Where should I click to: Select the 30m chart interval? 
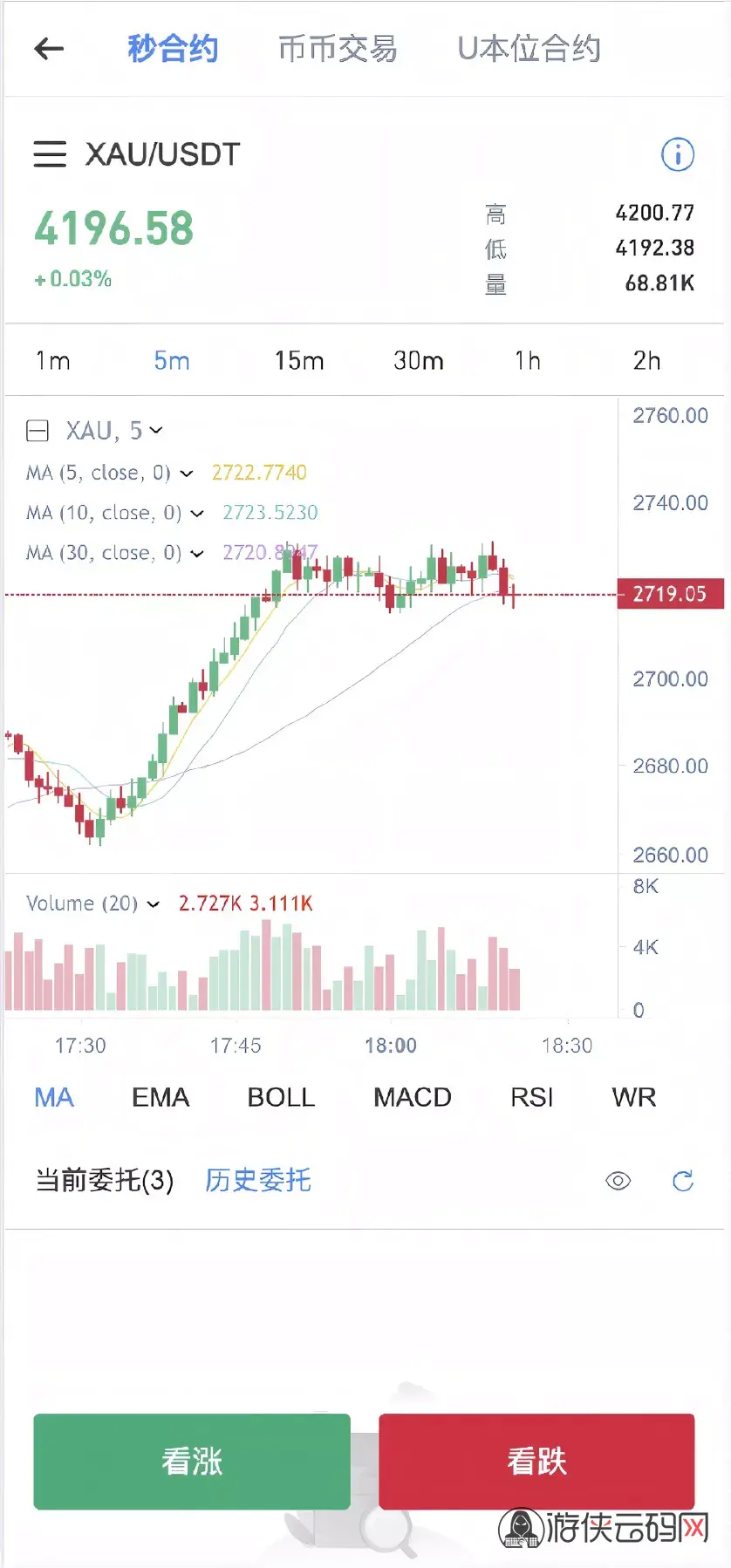pyautogui.click(x=418, y=360)
